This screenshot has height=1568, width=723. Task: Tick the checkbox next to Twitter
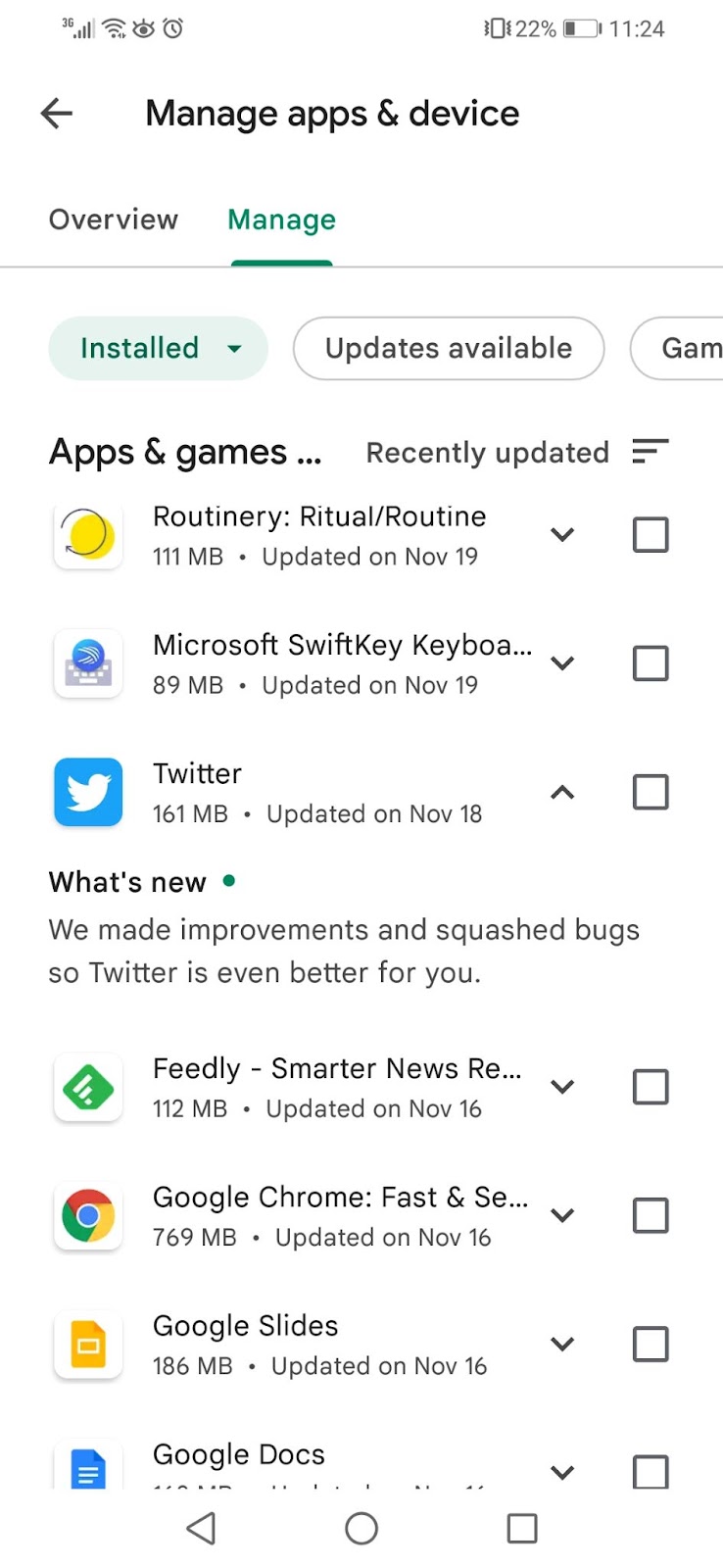click(x=651, y=792)
